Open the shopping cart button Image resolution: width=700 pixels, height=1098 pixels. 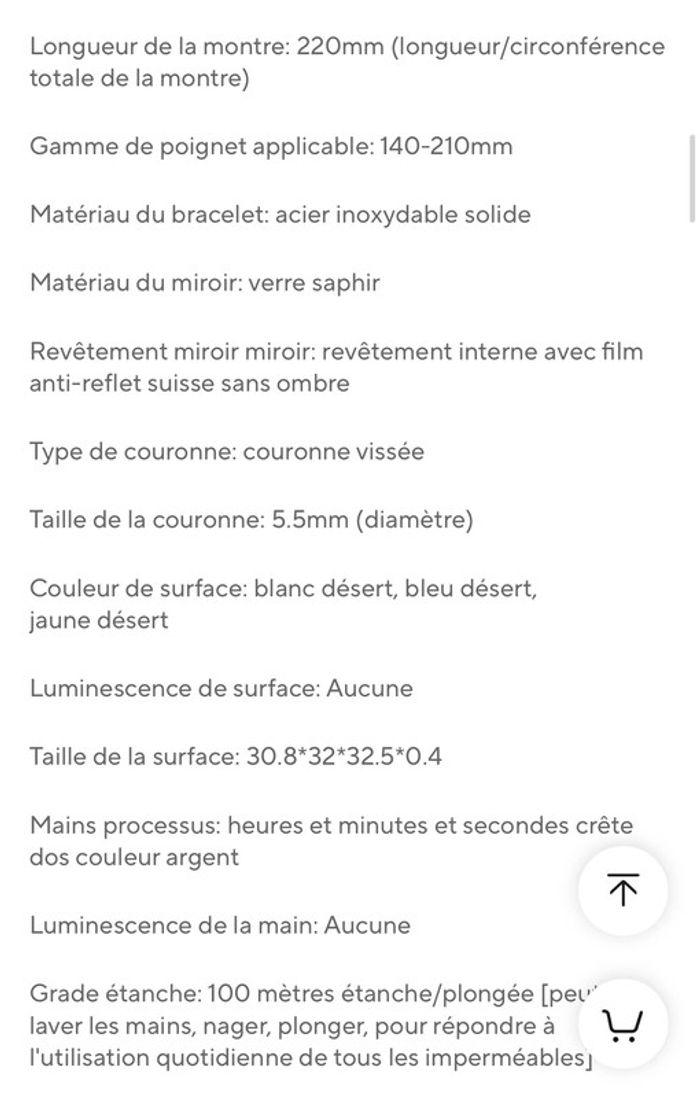pyautogui.click(x=623, y=1023)
